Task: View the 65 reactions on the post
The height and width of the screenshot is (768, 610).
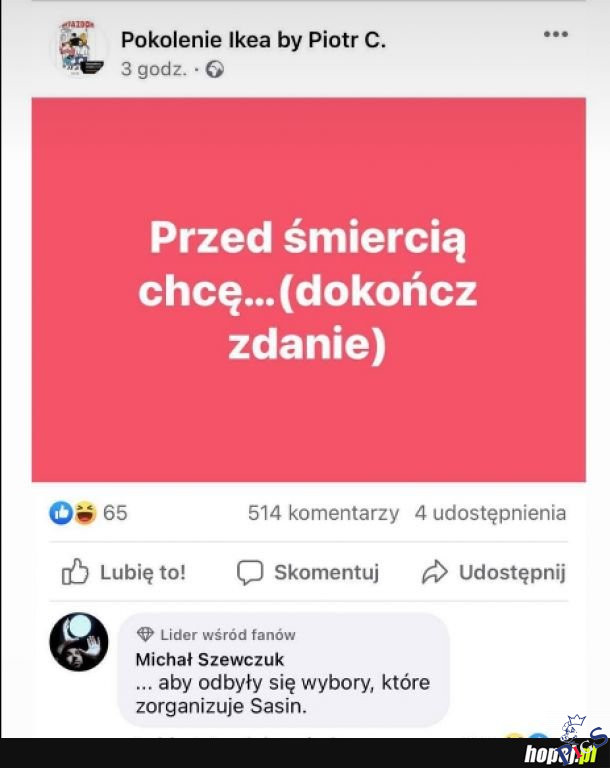Action: tap(89, 513)
